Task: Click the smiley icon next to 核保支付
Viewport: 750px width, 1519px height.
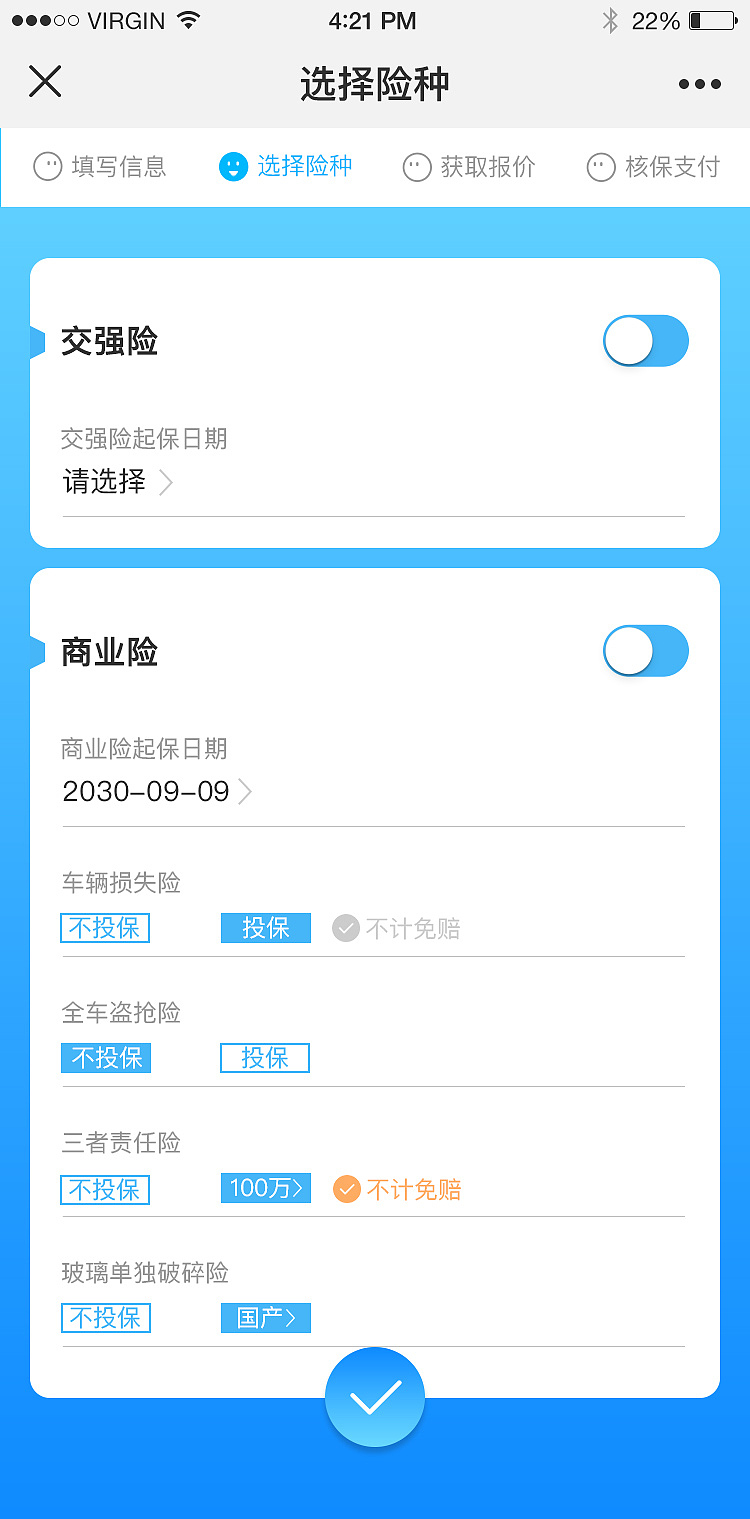Action: [600, 167]
